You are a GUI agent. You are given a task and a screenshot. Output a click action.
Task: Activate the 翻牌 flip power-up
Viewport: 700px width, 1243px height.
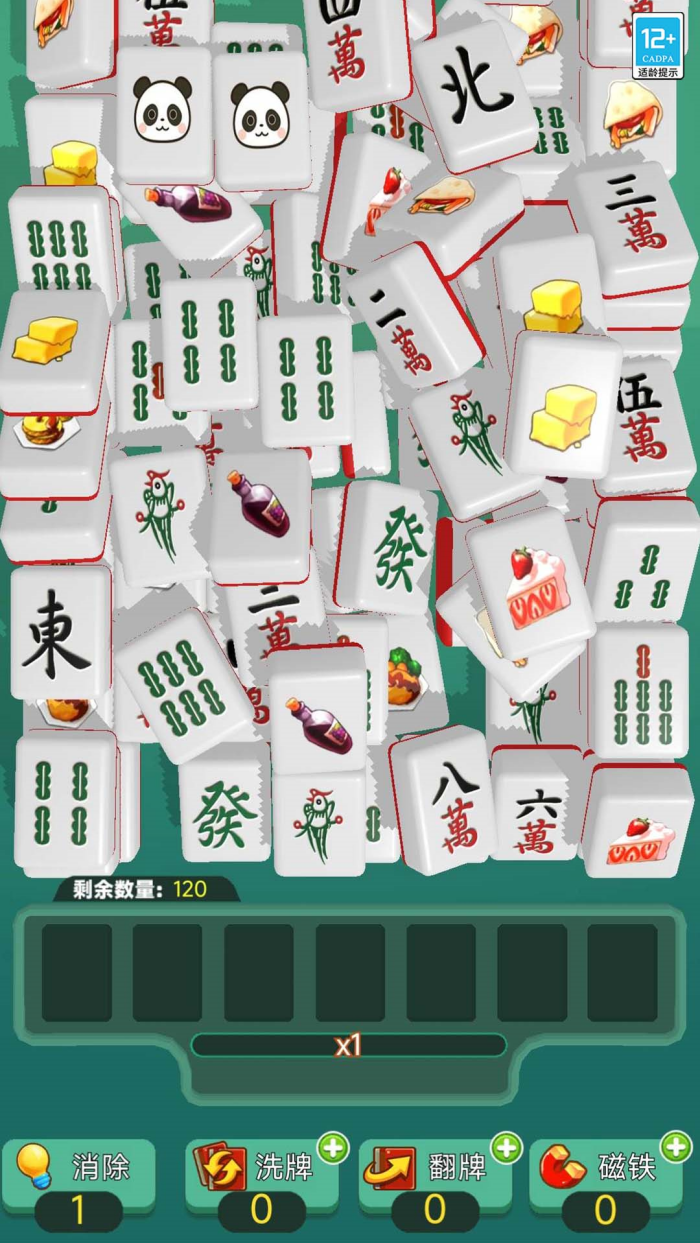tap(435, 1168)
